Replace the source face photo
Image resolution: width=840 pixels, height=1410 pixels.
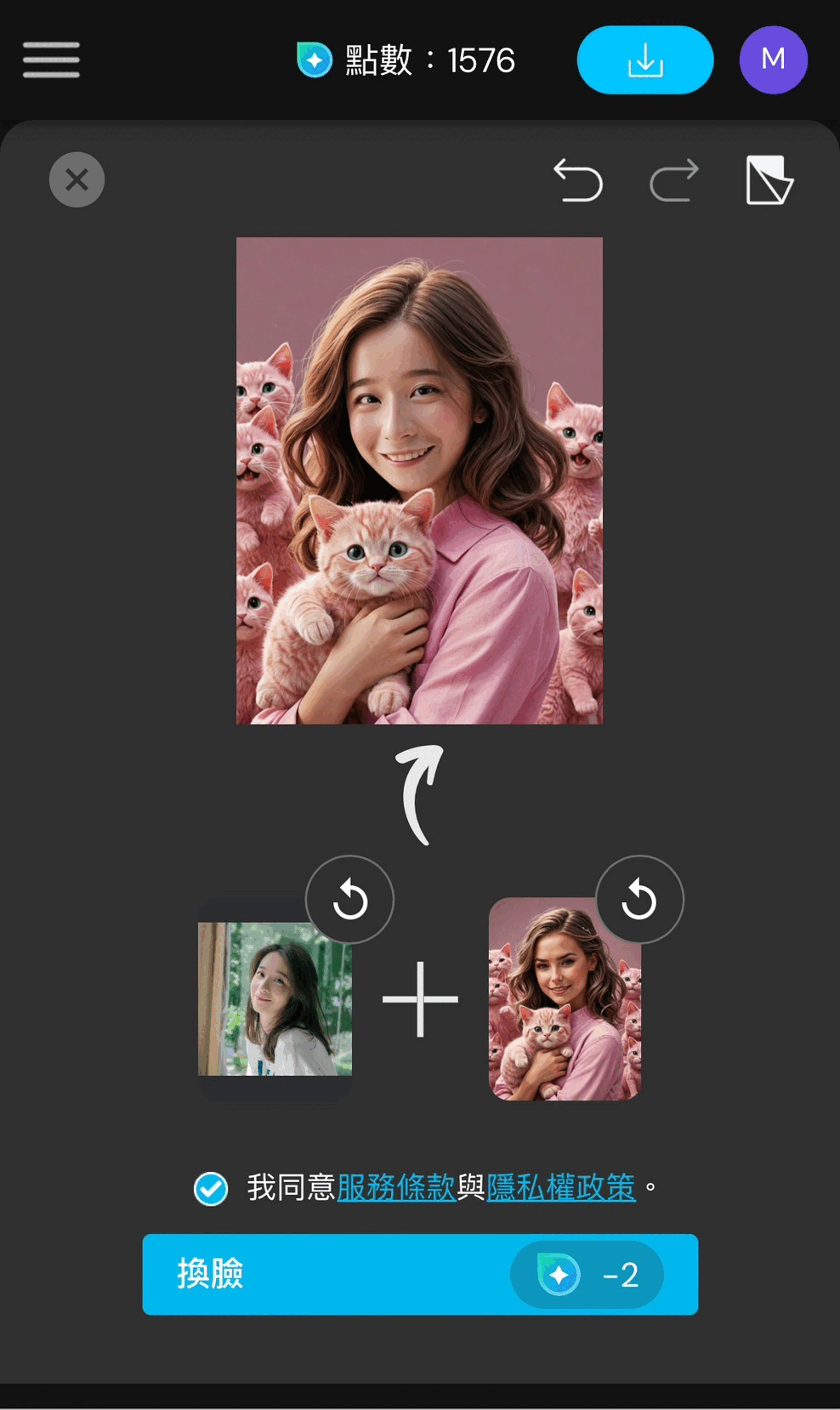click(x=349, y=900)
